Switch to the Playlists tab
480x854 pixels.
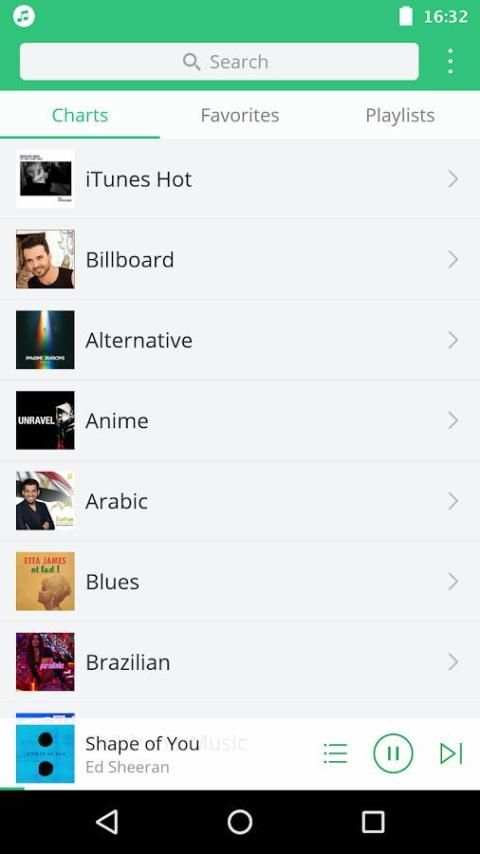[400, 115]
